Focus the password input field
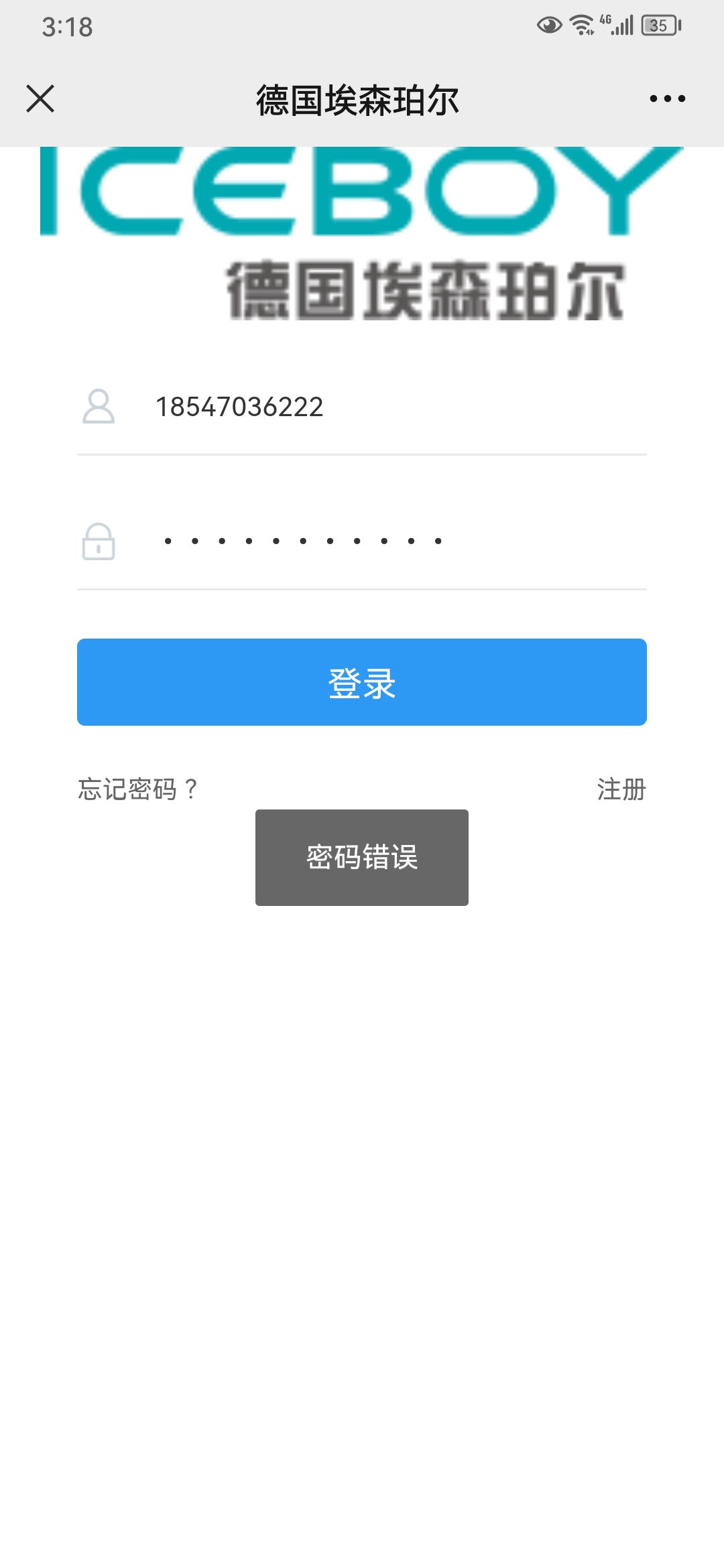Image resolution: width=724 pixels, height=1568 pixels. click(x=389, y=541)
